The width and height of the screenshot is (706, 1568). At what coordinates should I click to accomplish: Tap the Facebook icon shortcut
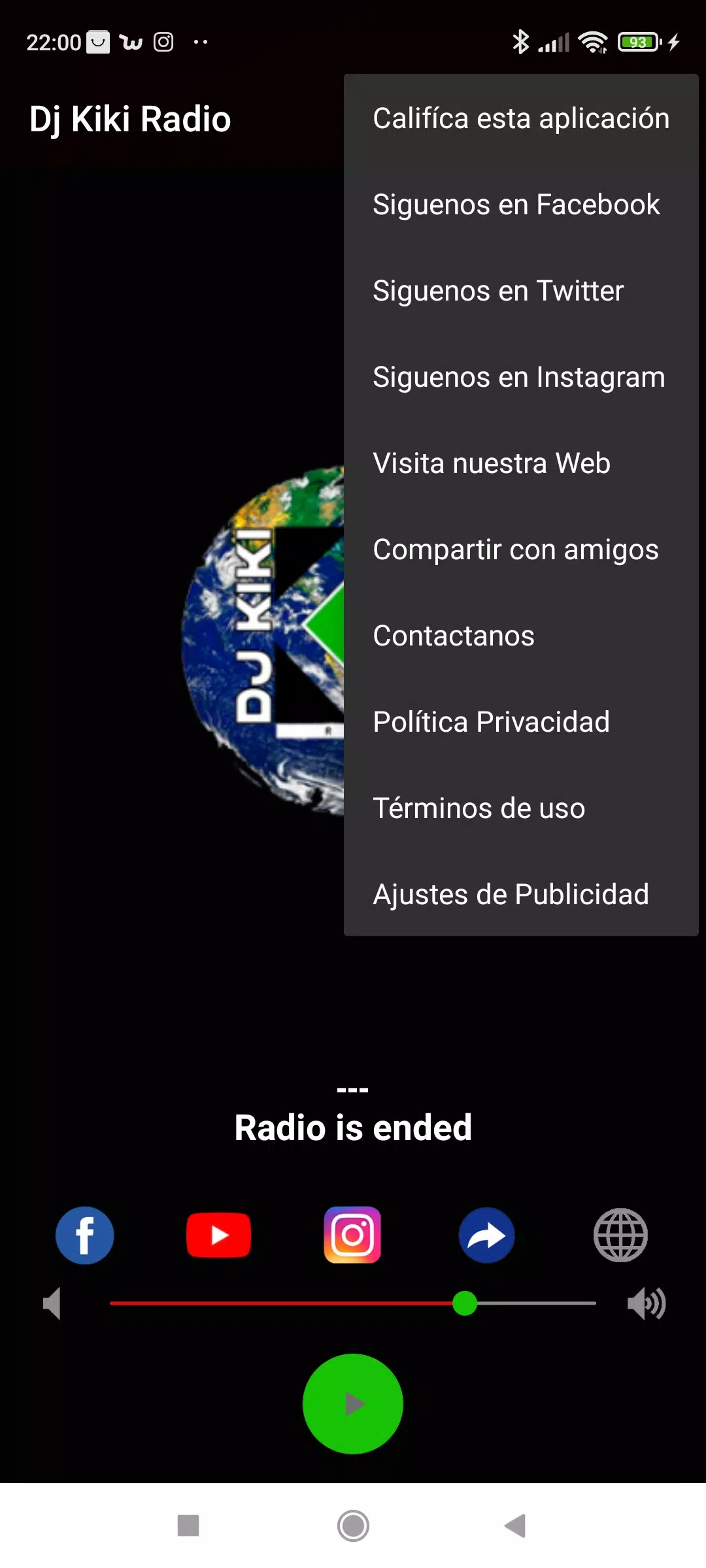click(85, 1235)
